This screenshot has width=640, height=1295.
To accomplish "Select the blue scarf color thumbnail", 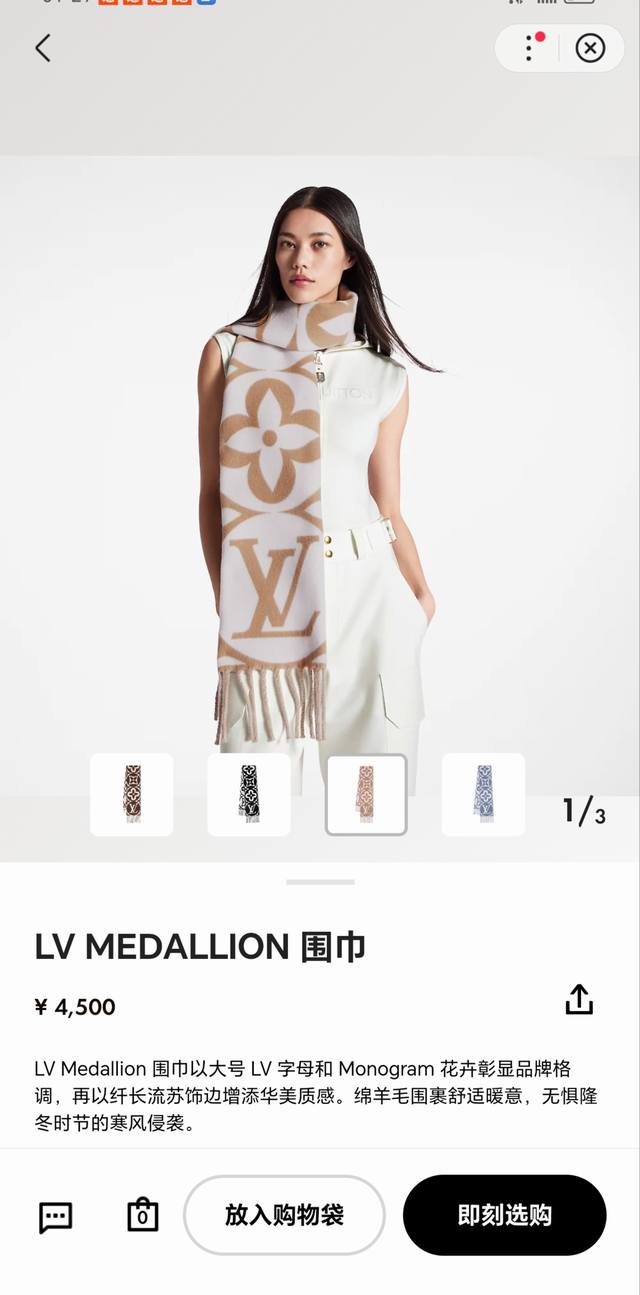I will (483, 794).
